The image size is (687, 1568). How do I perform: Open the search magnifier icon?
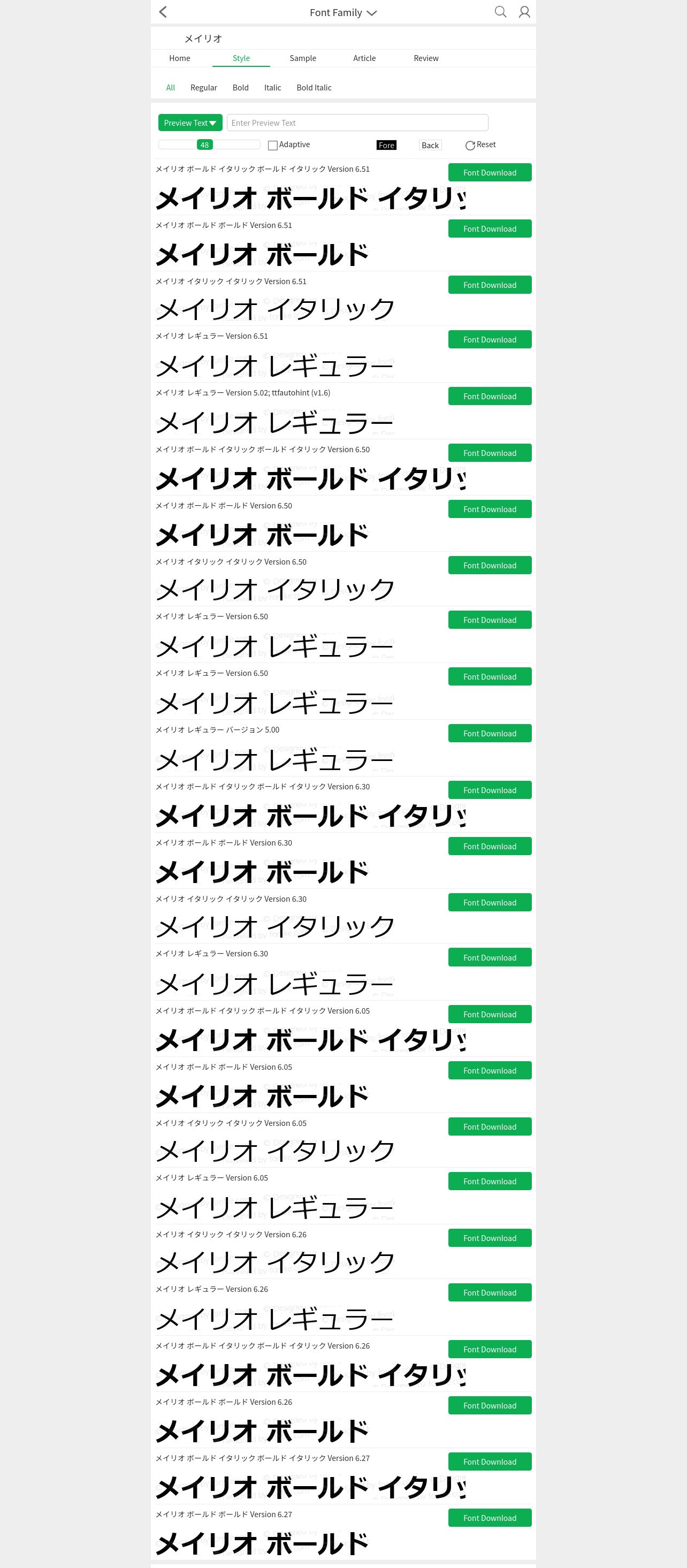(x=500, y=12)
